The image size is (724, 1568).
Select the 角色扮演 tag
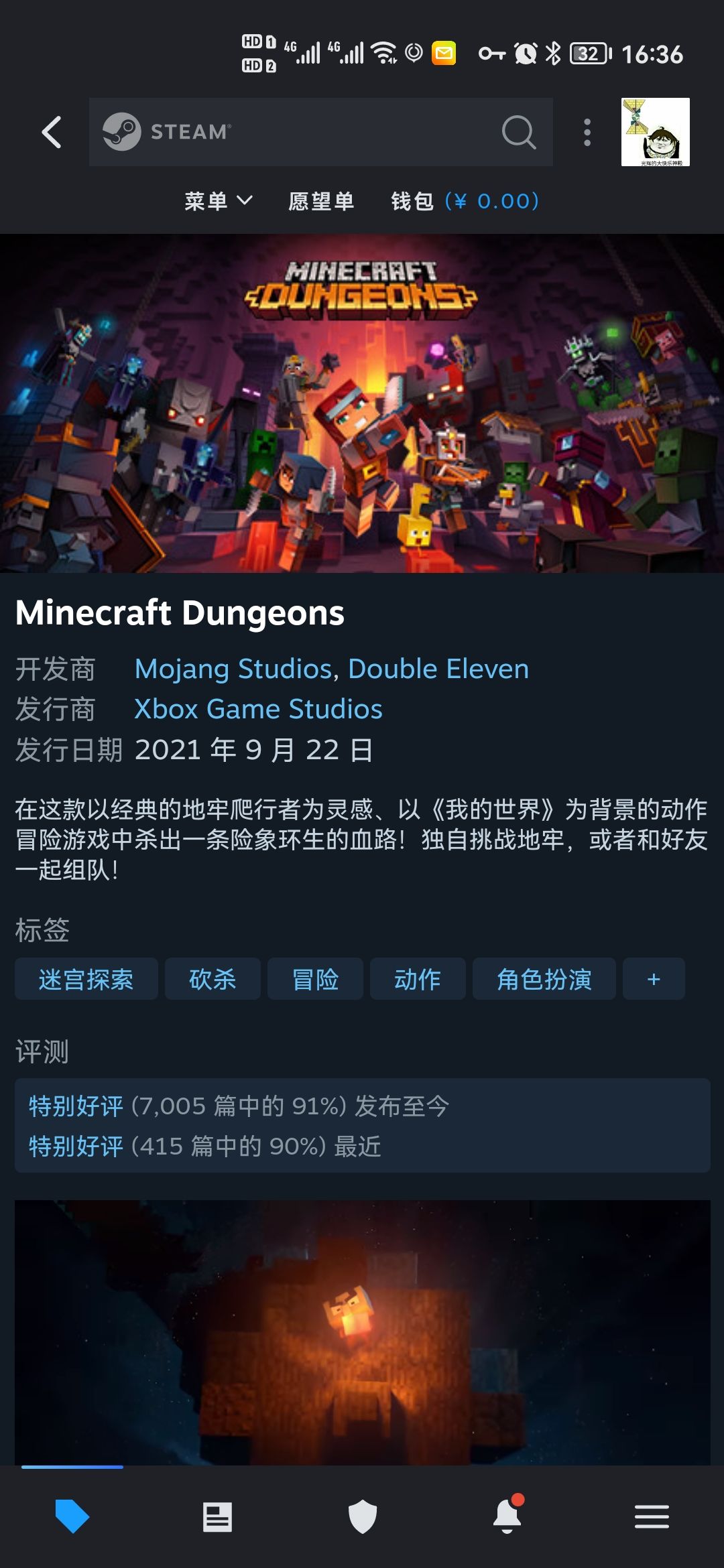[544, 979]
